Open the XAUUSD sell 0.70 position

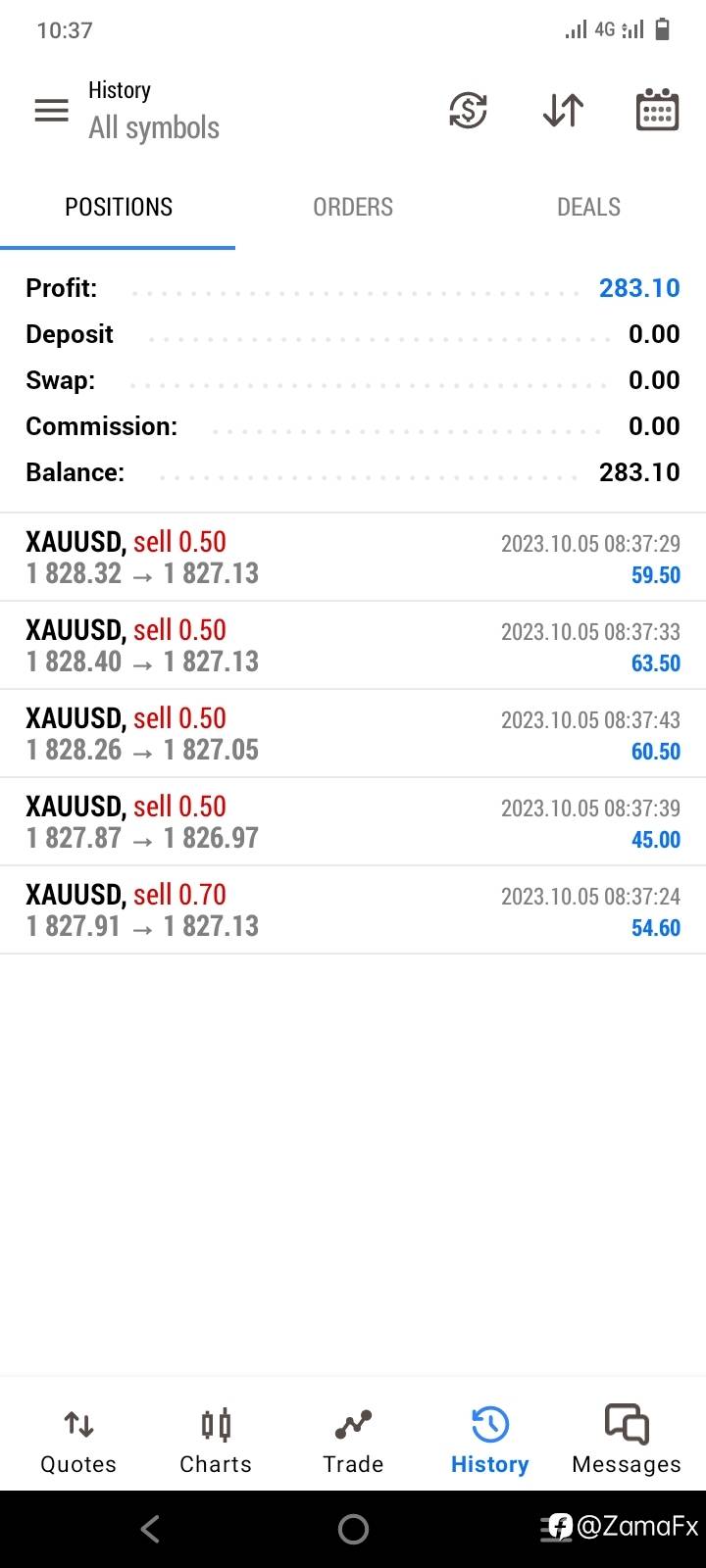click(353, 909)
